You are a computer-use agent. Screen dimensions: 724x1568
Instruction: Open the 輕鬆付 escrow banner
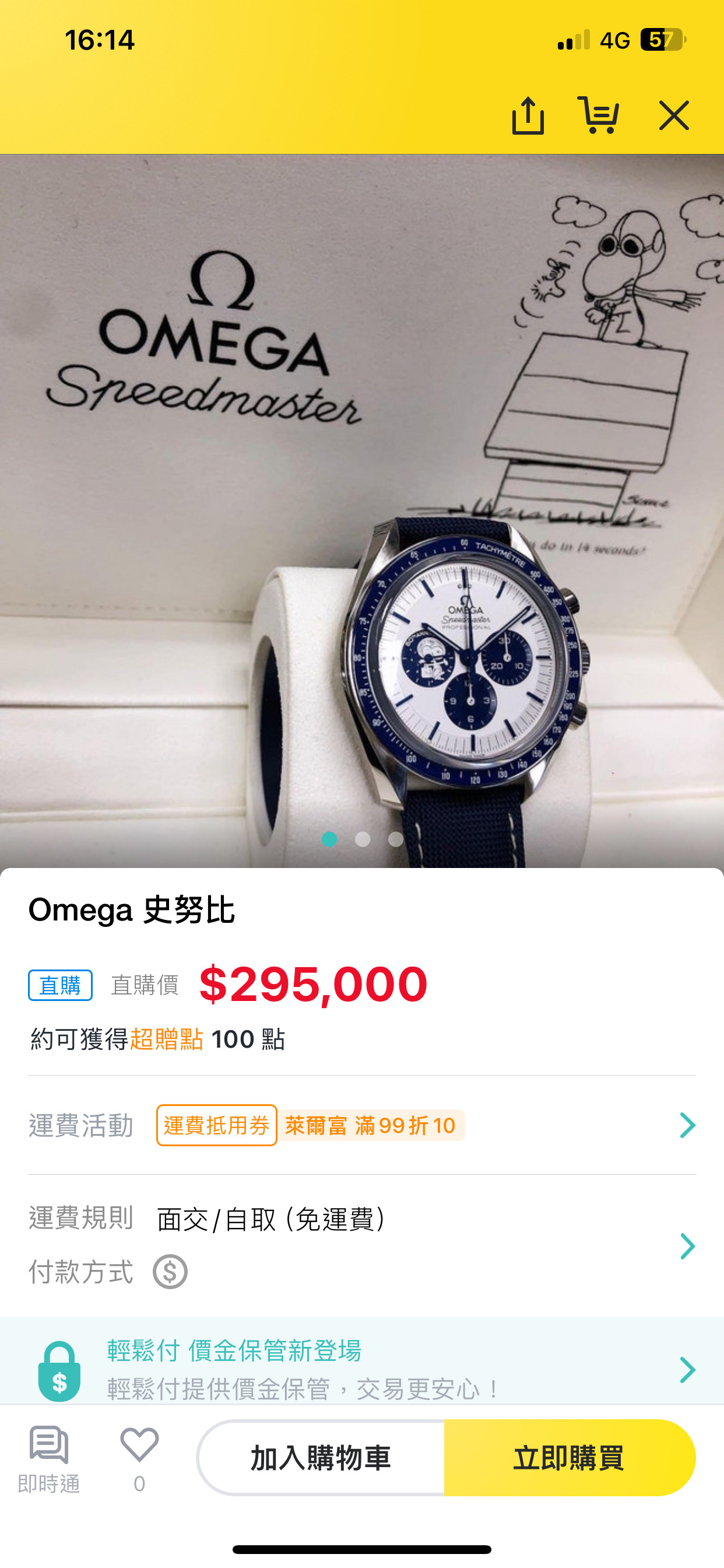[362, 1370]
